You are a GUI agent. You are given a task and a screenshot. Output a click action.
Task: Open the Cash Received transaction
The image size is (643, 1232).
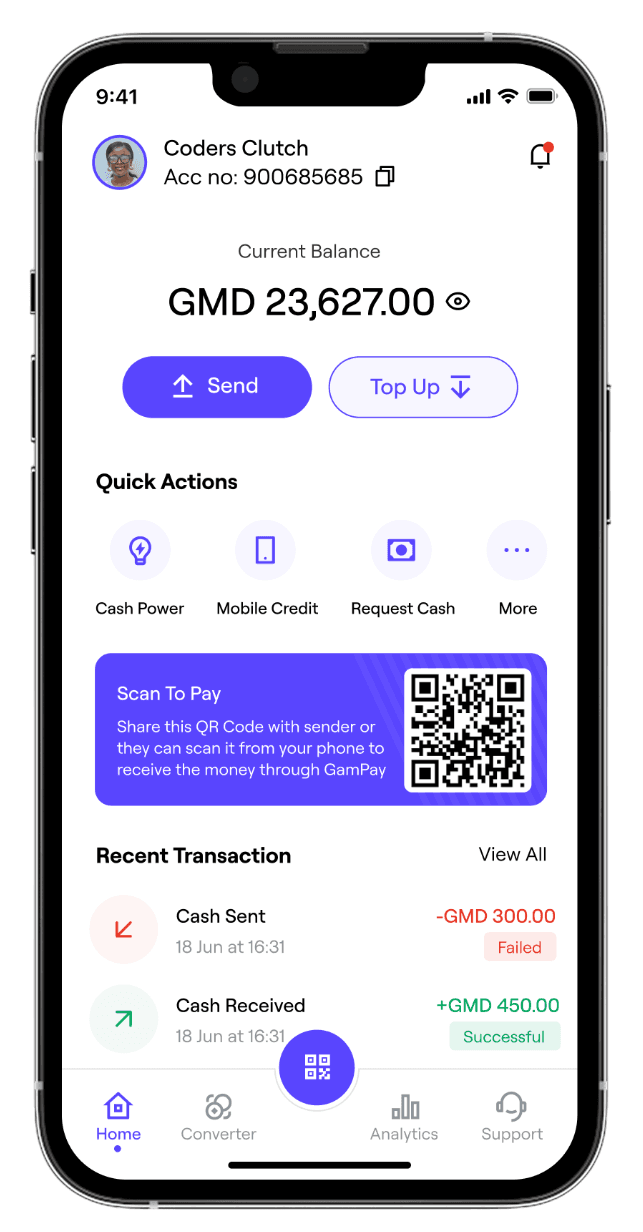[x=320, y=1019]
